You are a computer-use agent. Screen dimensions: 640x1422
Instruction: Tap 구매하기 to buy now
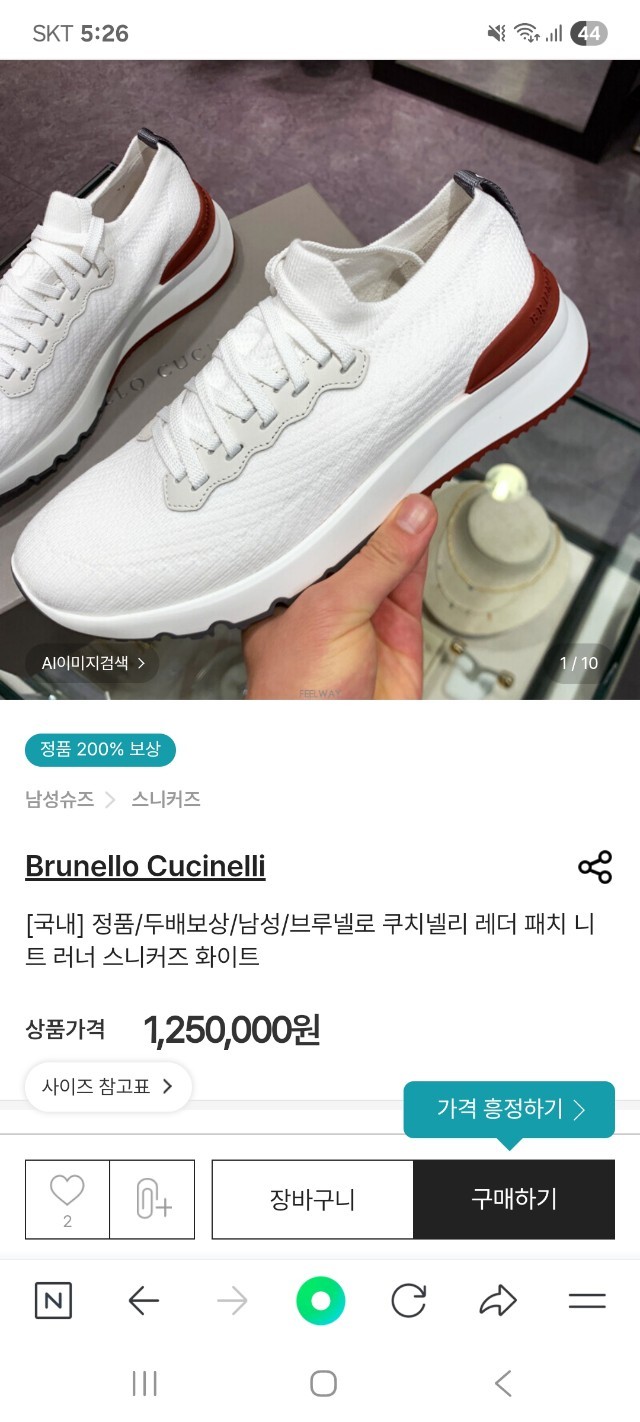(x=514, y=1199)
